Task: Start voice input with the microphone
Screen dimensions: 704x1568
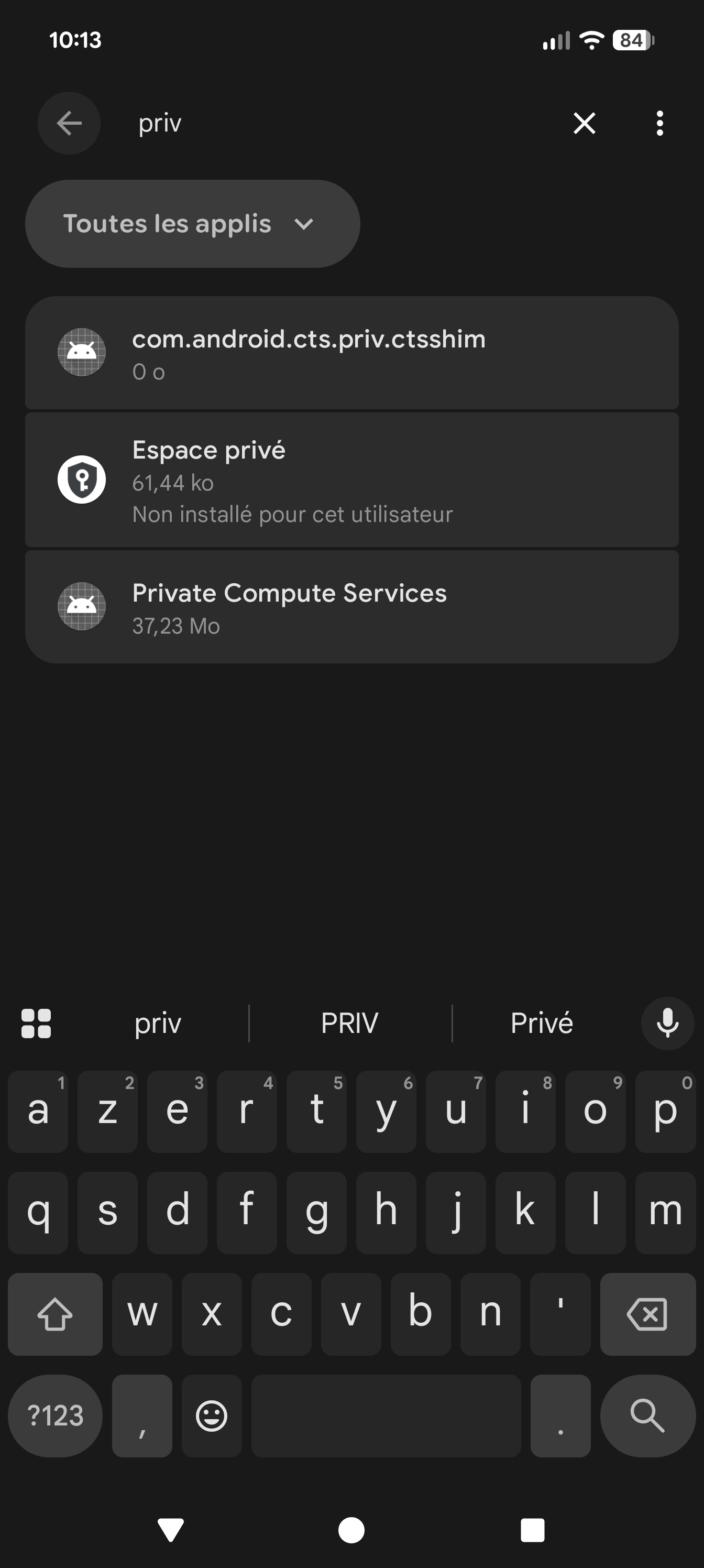Action: 667,1023
